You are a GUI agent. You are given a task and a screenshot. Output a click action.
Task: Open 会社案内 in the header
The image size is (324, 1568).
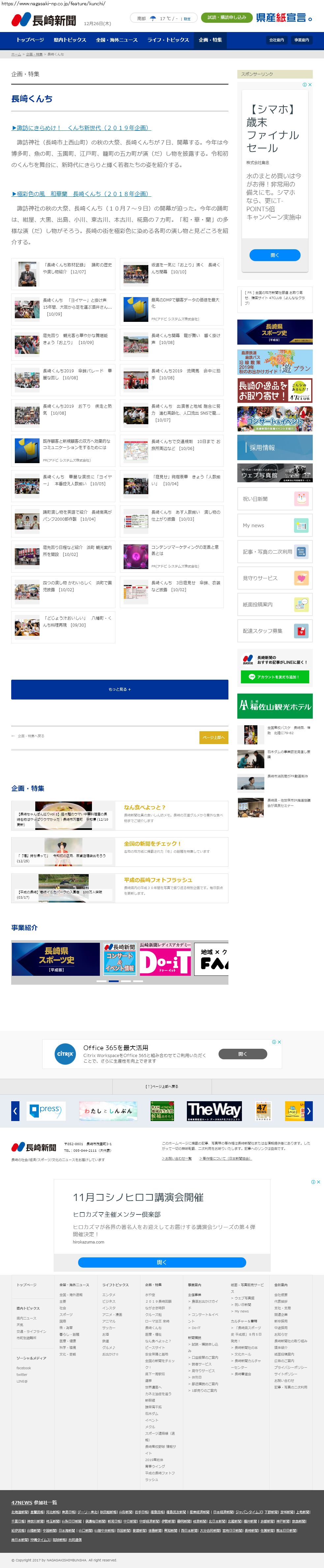pyautogui.click(x=277, y=40)
